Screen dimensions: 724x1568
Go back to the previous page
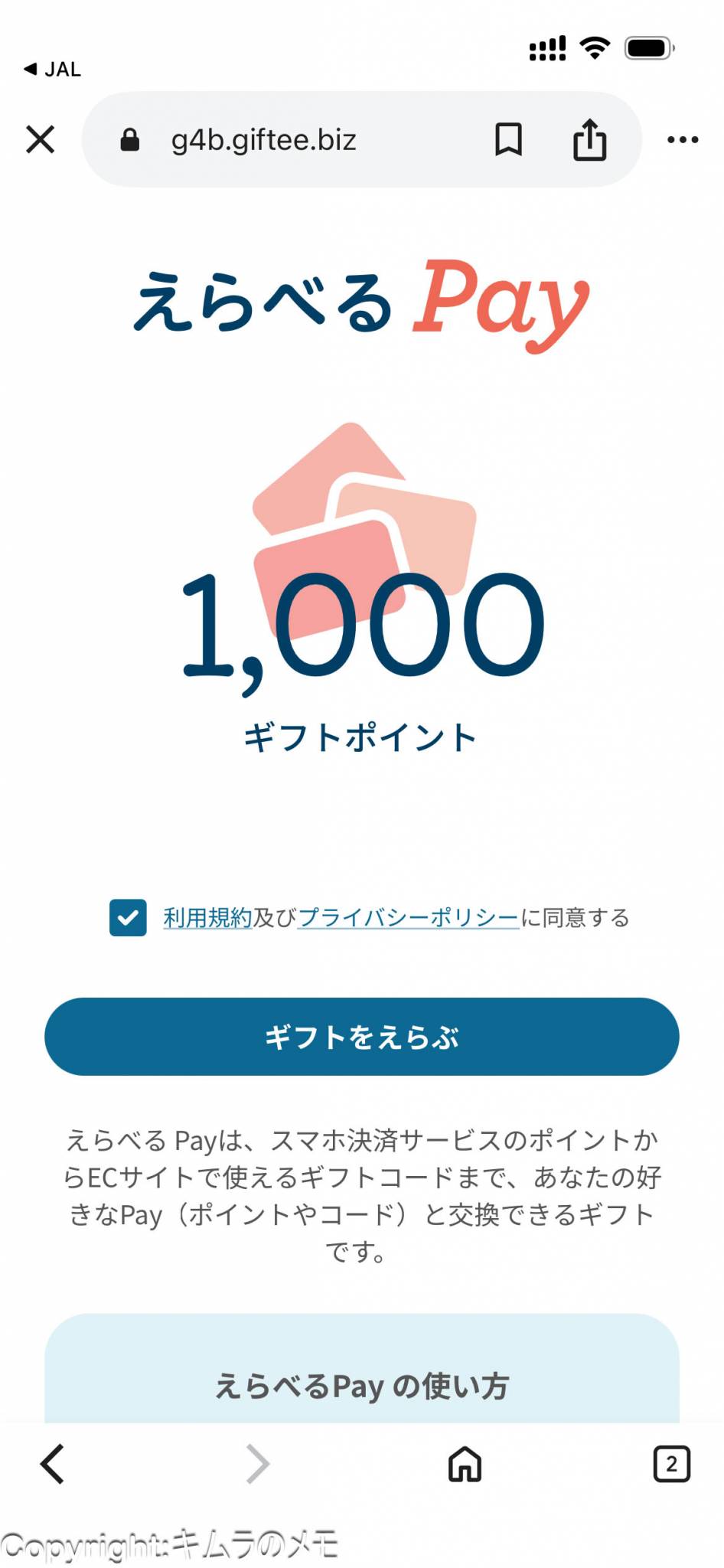point(53,1465)
